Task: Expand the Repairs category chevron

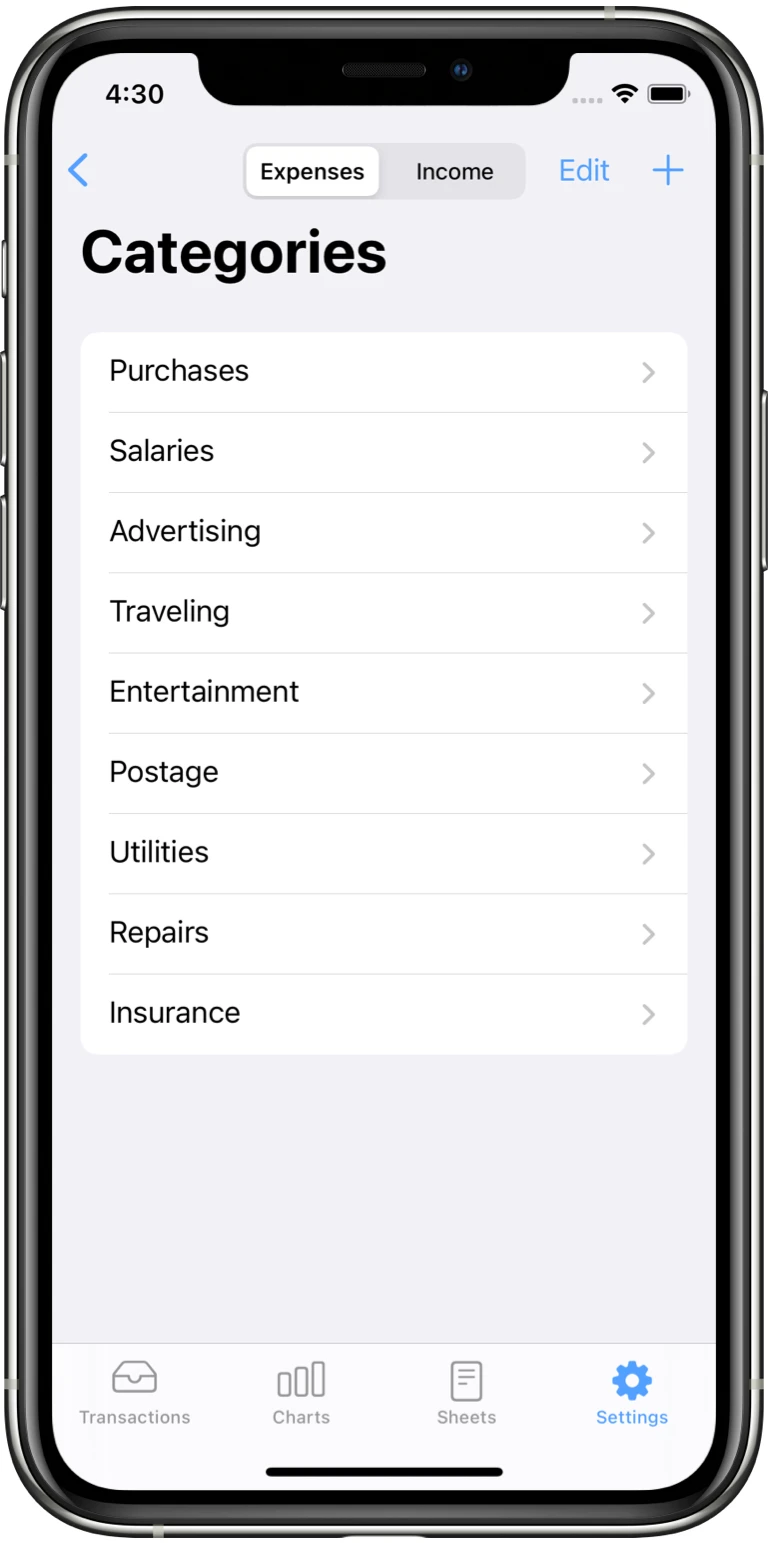Action: coord(649,934)
